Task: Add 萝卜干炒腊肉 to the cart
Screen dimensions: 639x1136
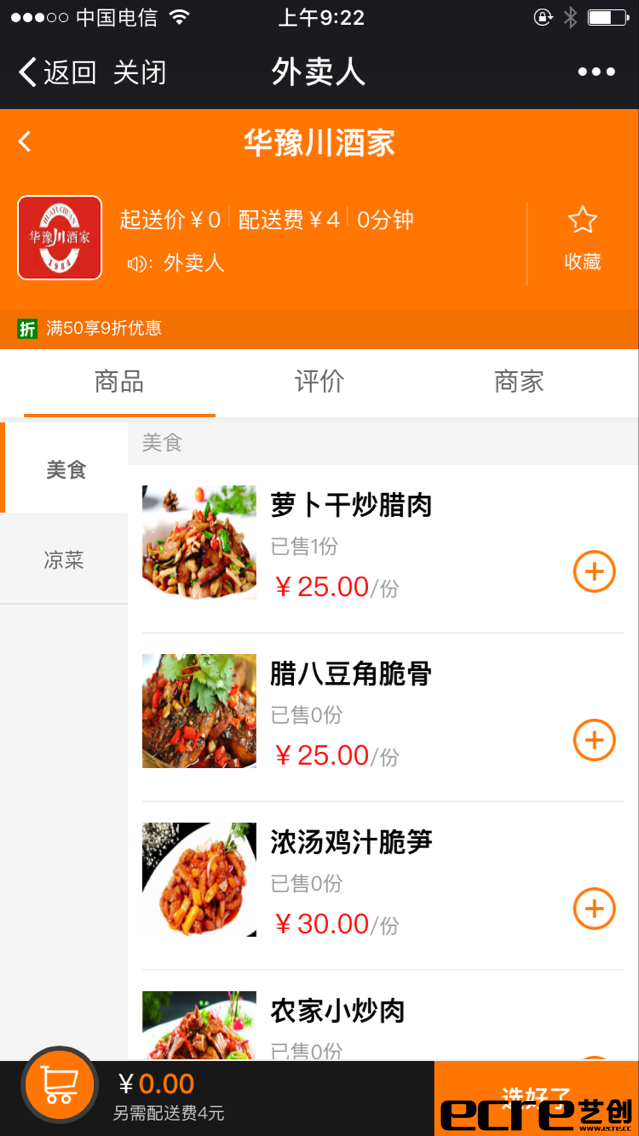Action: pos(593,572)
